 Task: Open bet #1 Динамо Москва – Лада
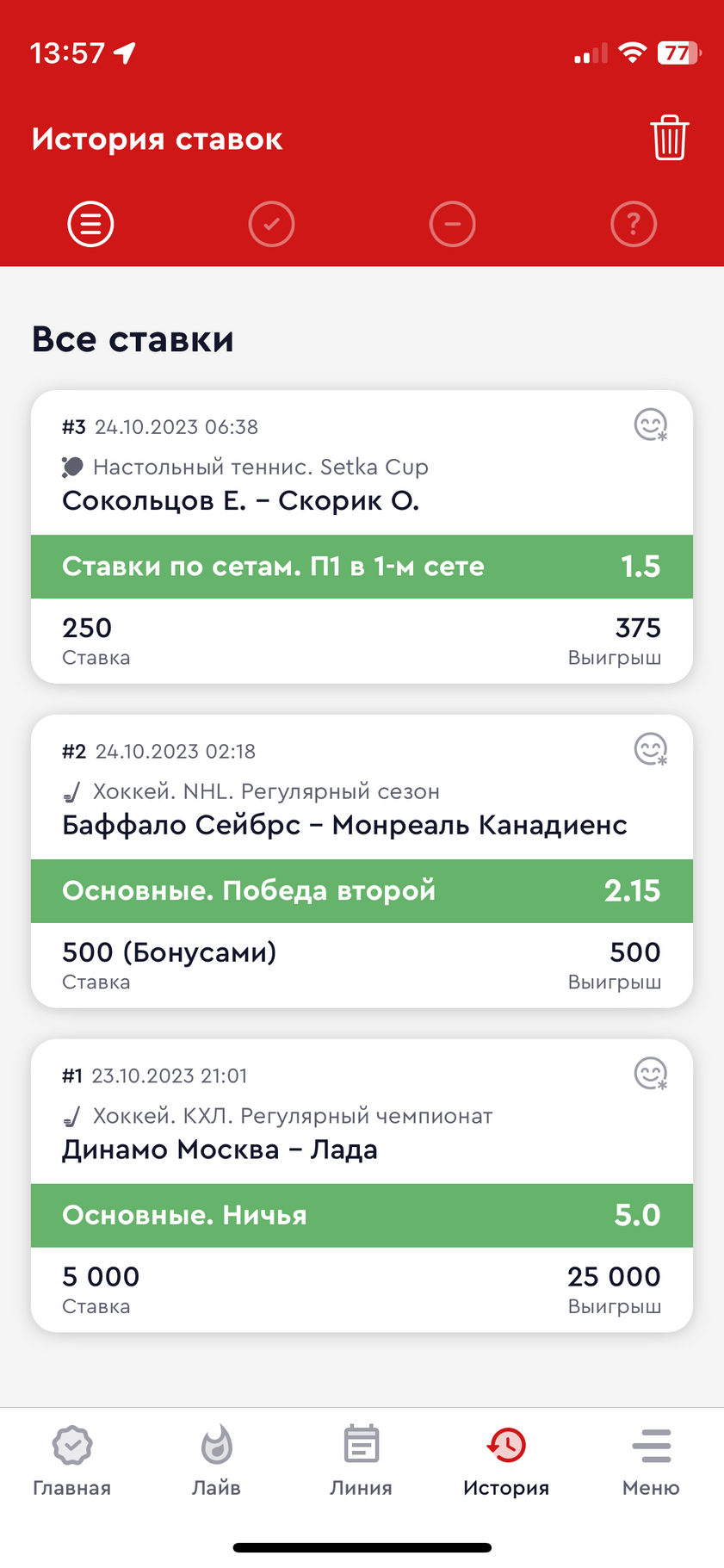coord(362,1186)
